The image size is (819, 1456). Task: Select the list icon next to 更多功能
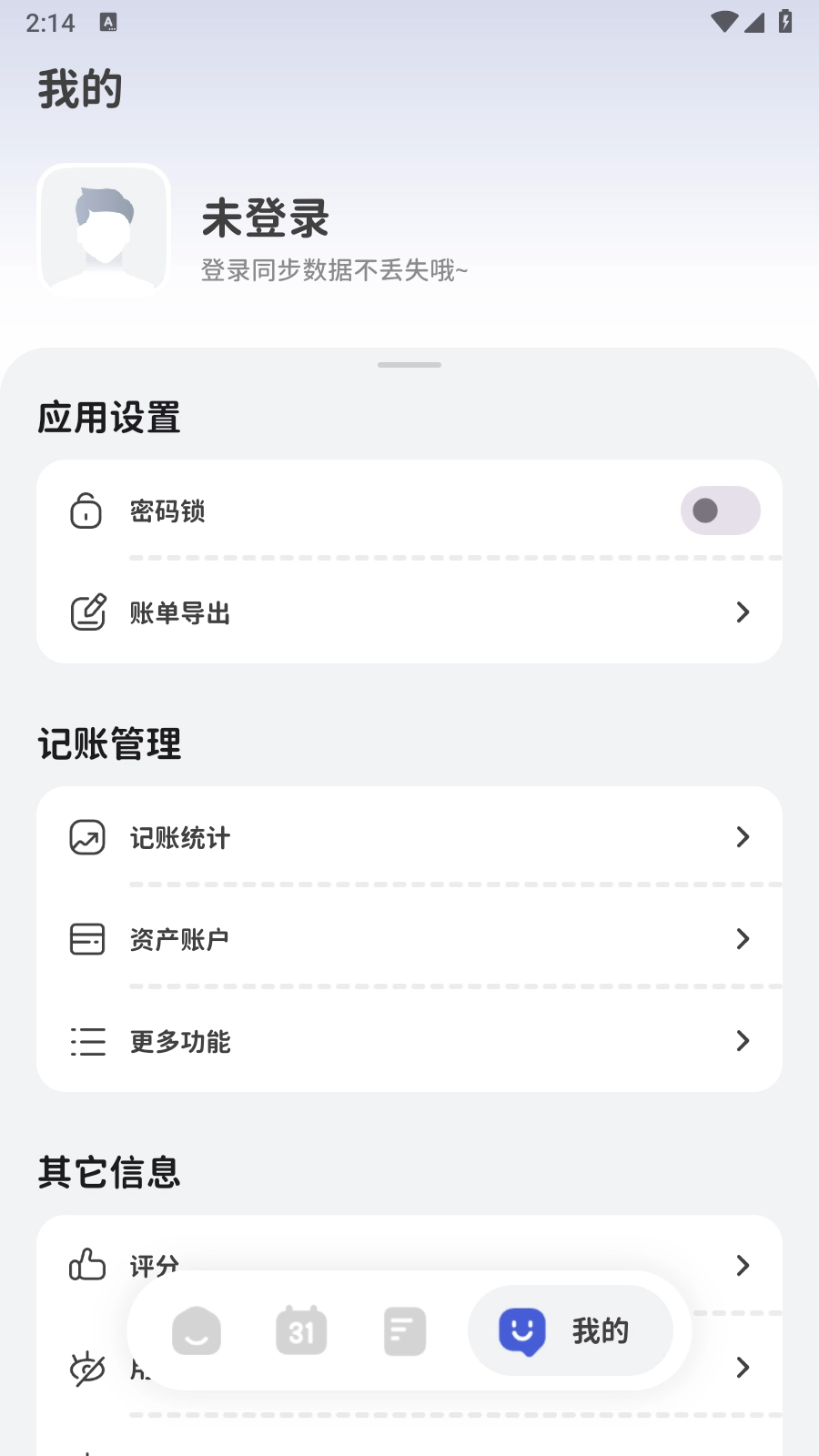tap(87, 1041)
